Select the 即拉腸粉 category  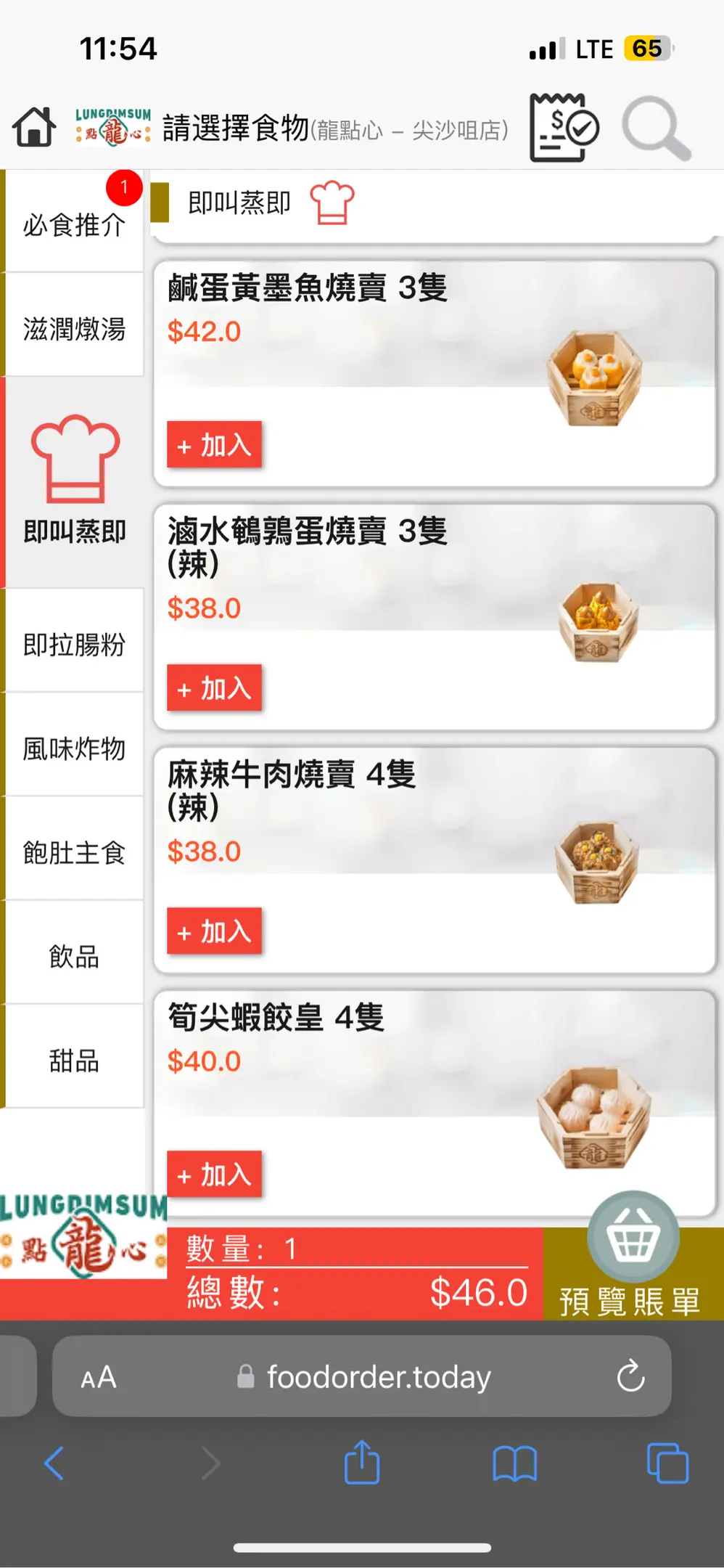(74, 644)
